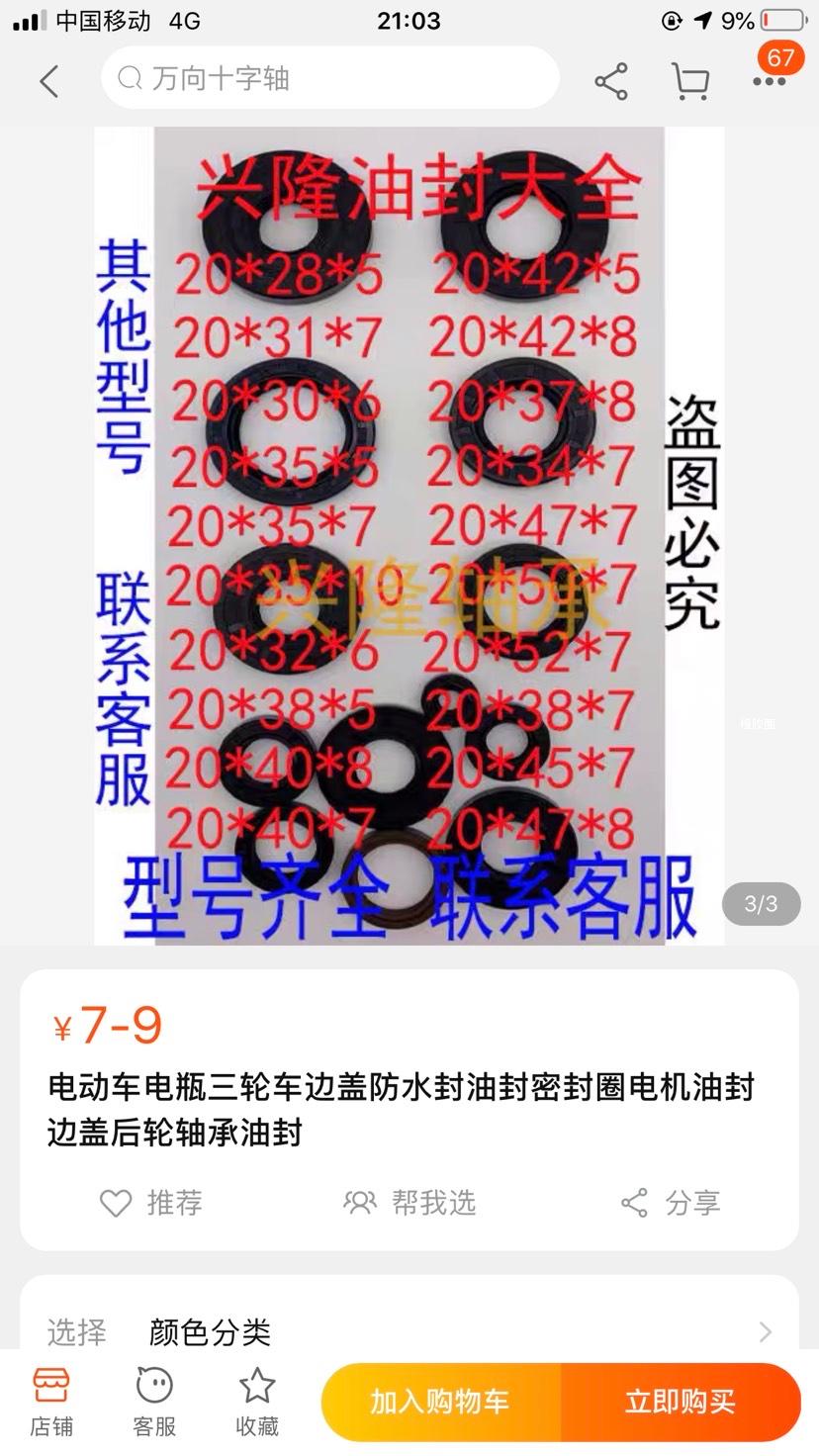
Task: Tap the 分享 button below the title
Action: (x=670, y=1203)
